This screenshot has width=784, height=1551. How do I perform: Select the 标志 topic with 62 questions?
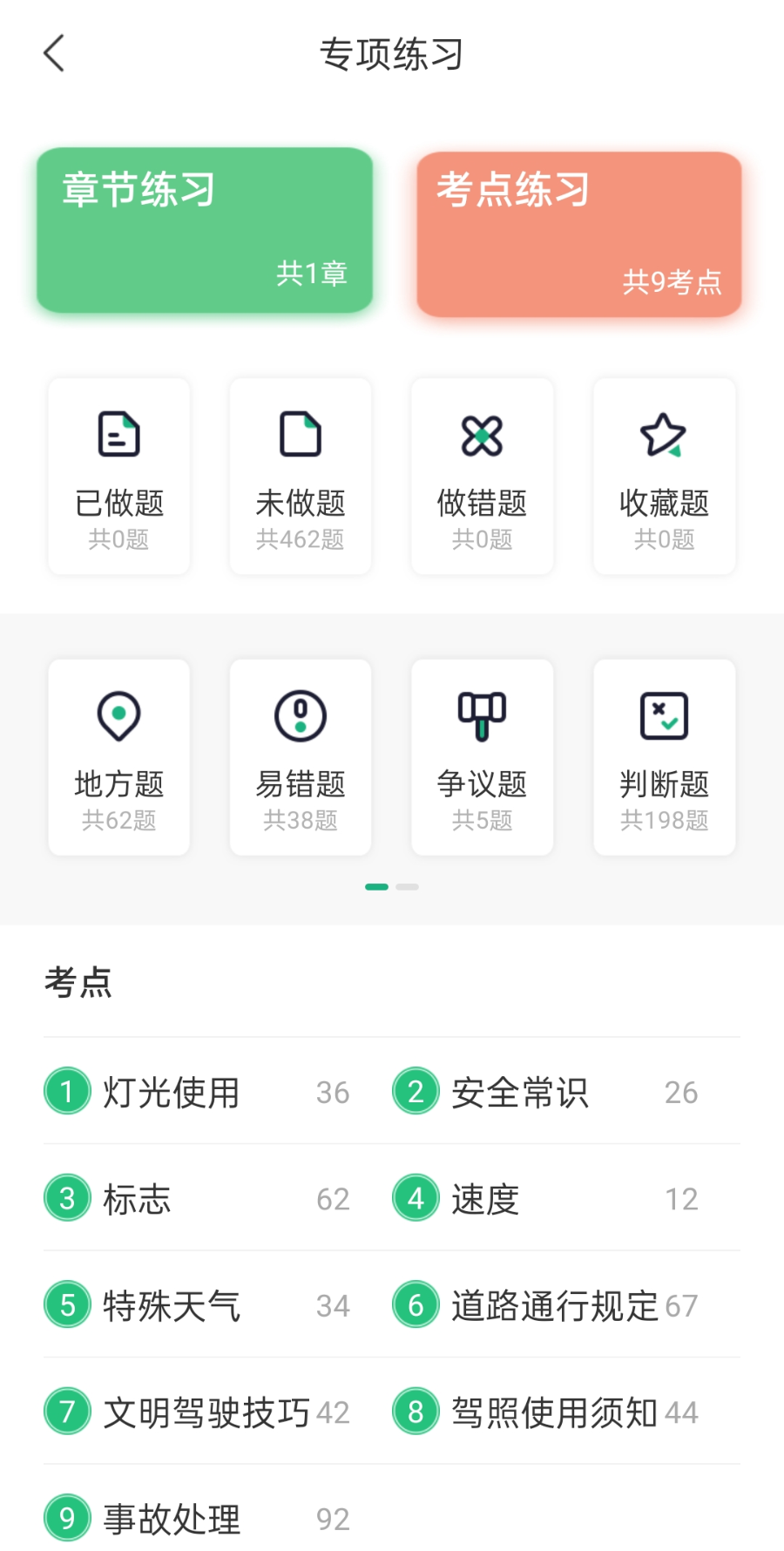[x=174, y=1198]
